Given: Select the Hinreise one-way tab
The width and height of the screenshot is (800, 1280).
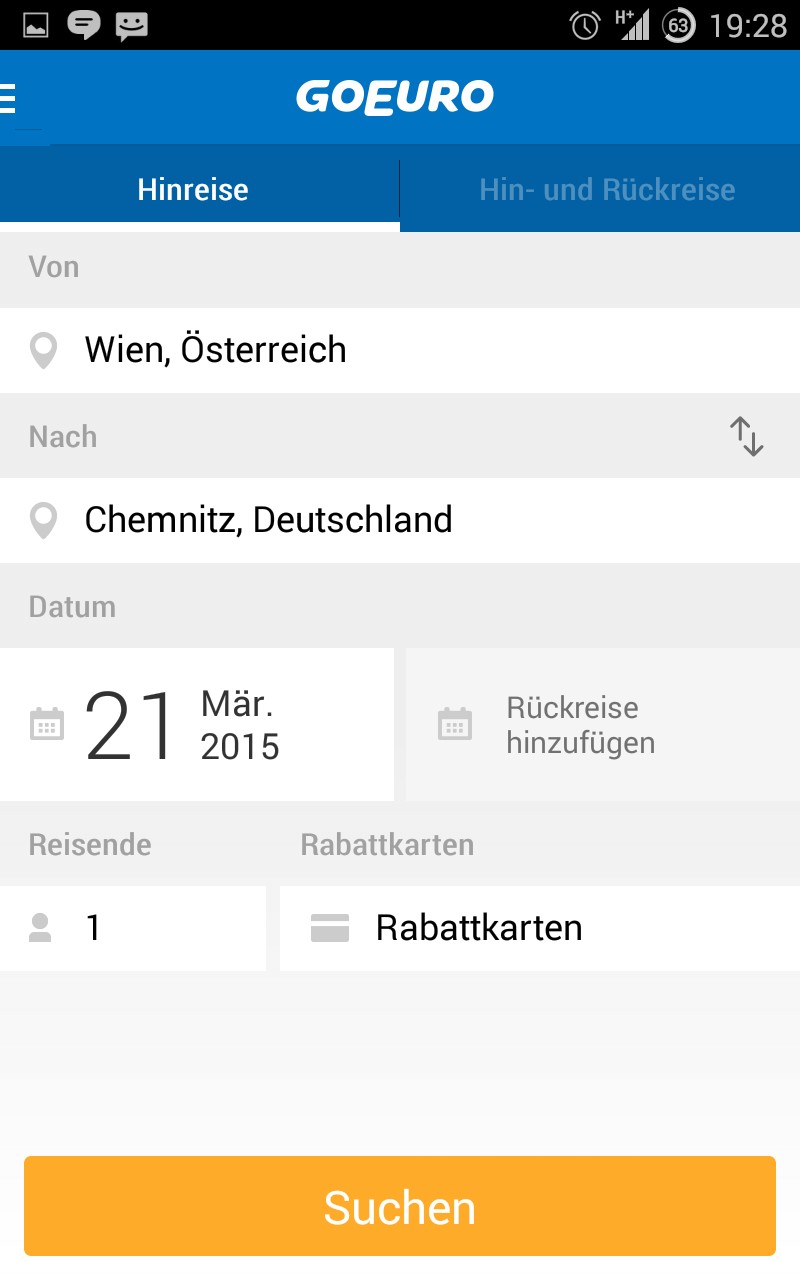Looking at the screenshot, I should click(194, 190).
